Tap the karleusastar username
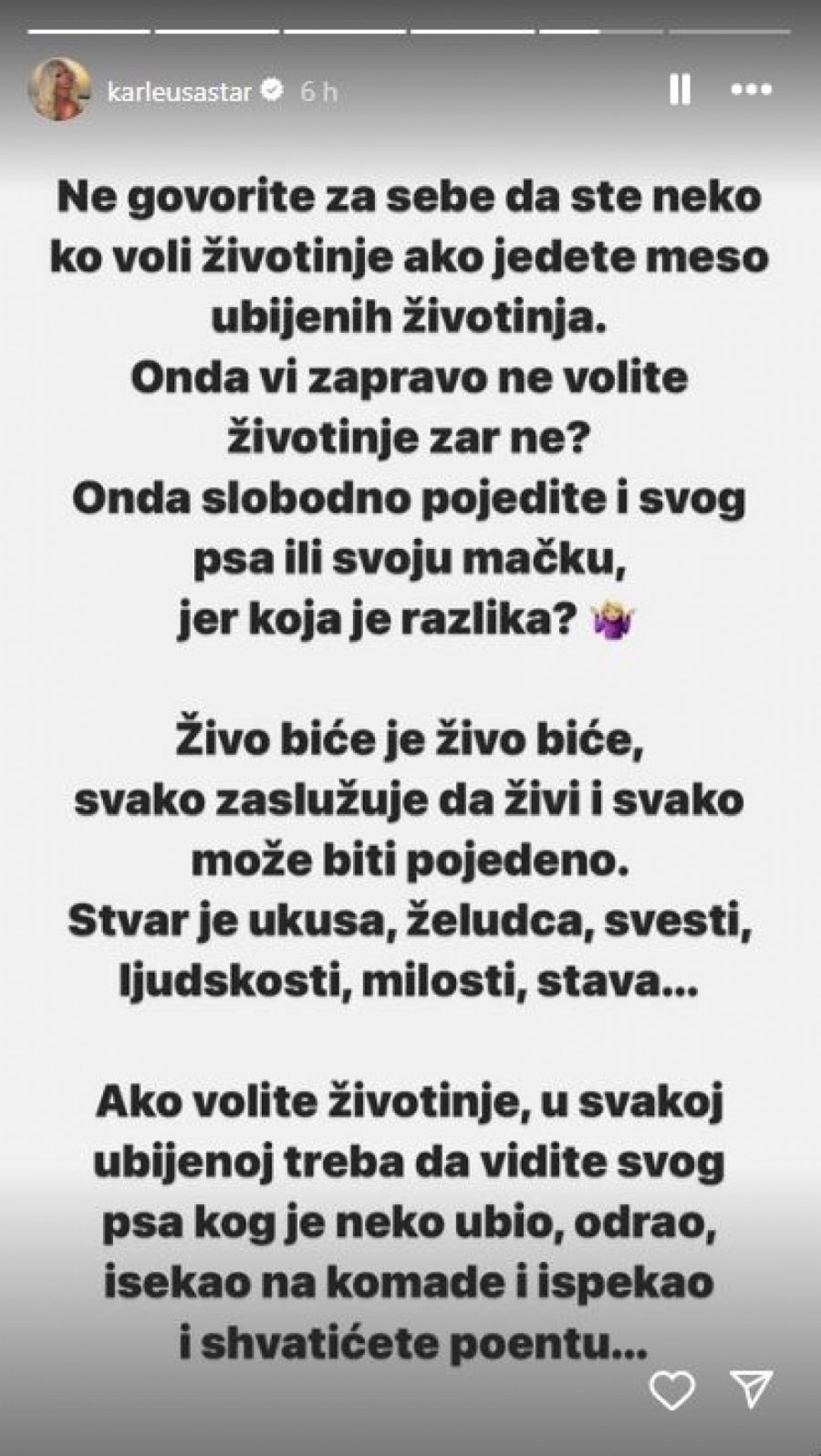The image size is (821, 1456). (179, 91)
